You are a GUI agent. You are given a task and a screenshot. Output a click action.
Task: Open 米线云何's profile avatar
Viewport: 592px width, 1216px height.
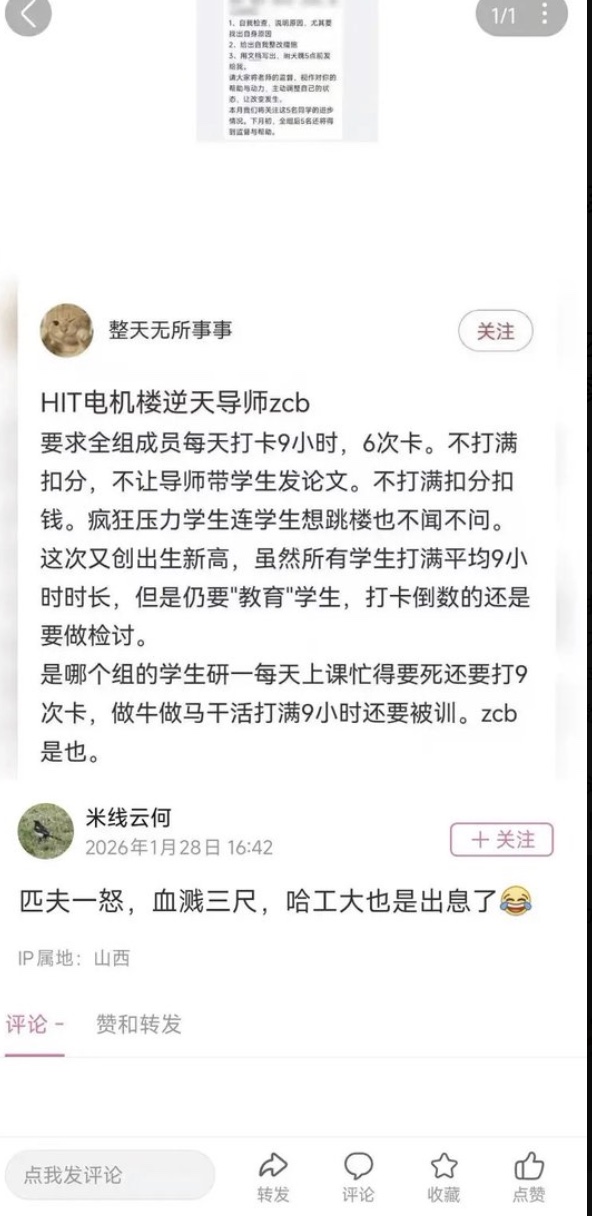(46, 831)
